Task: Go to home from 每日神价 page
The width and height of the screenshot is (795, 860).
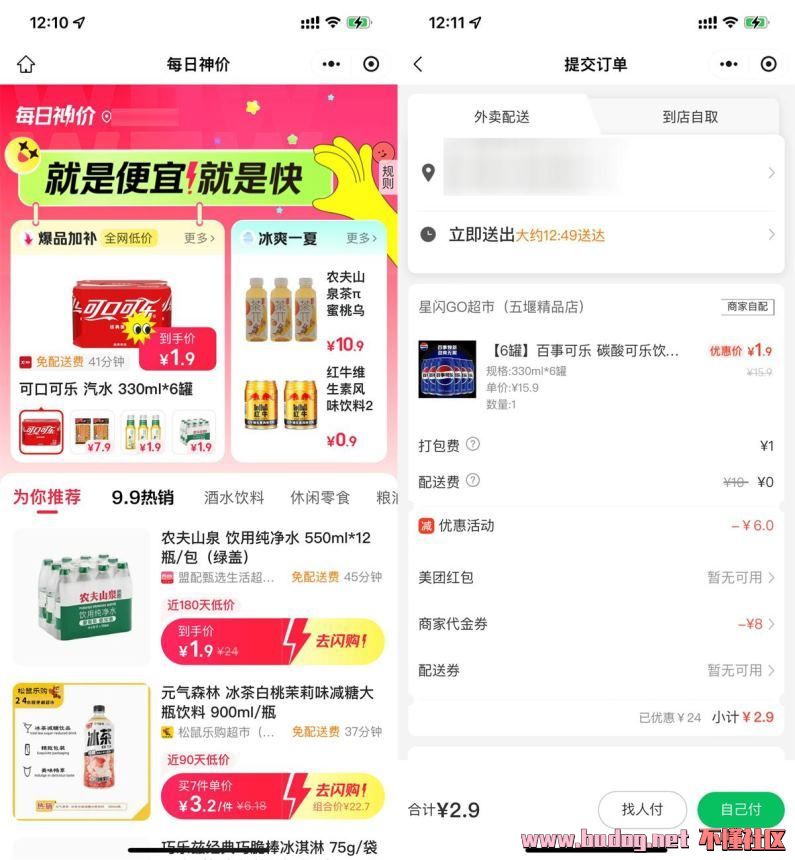Action: (x=26, y=64)
